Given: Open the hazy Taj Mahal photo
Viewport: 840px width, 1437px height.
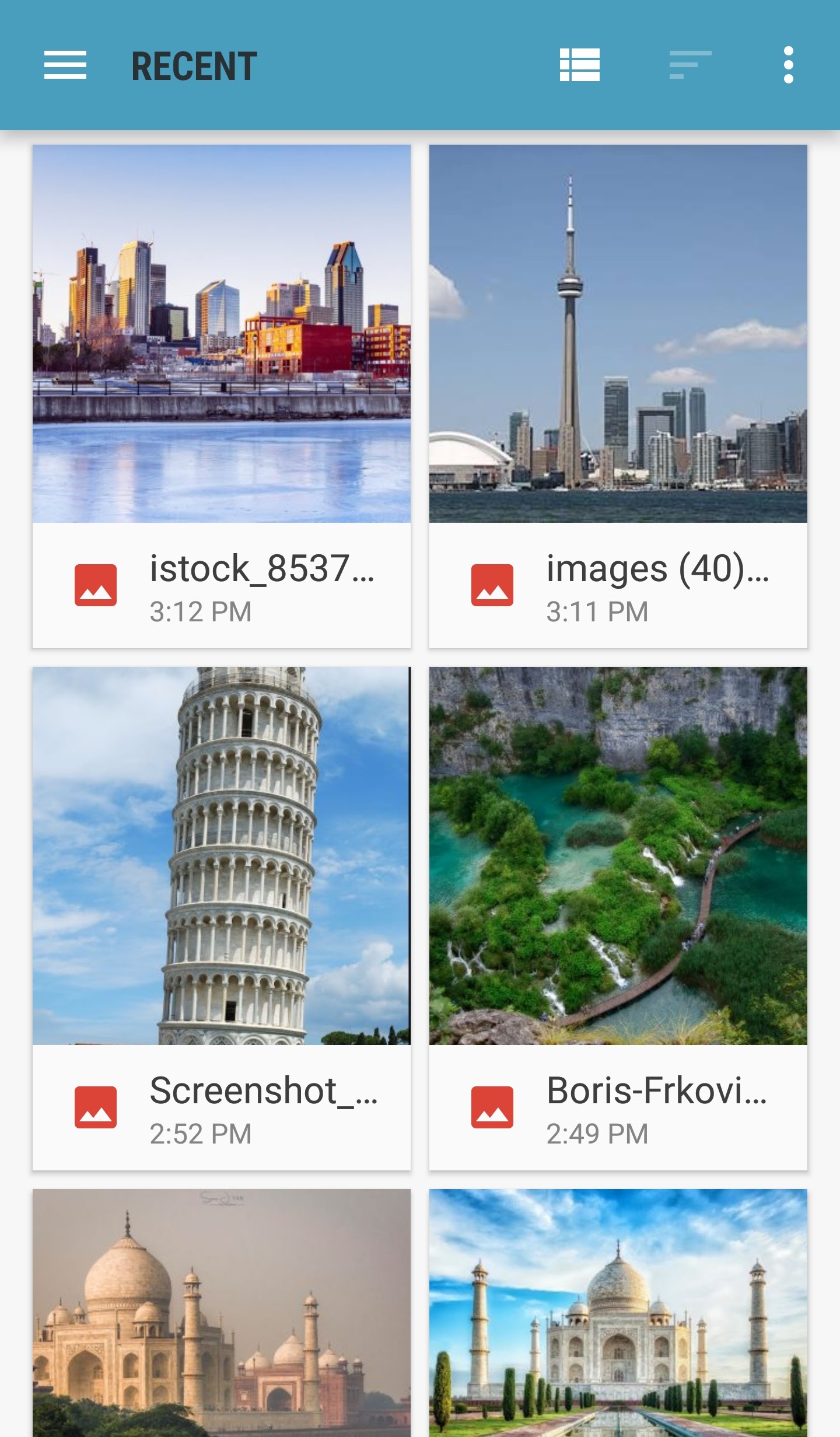Looking at the screenshot, I should point(222,1313).
